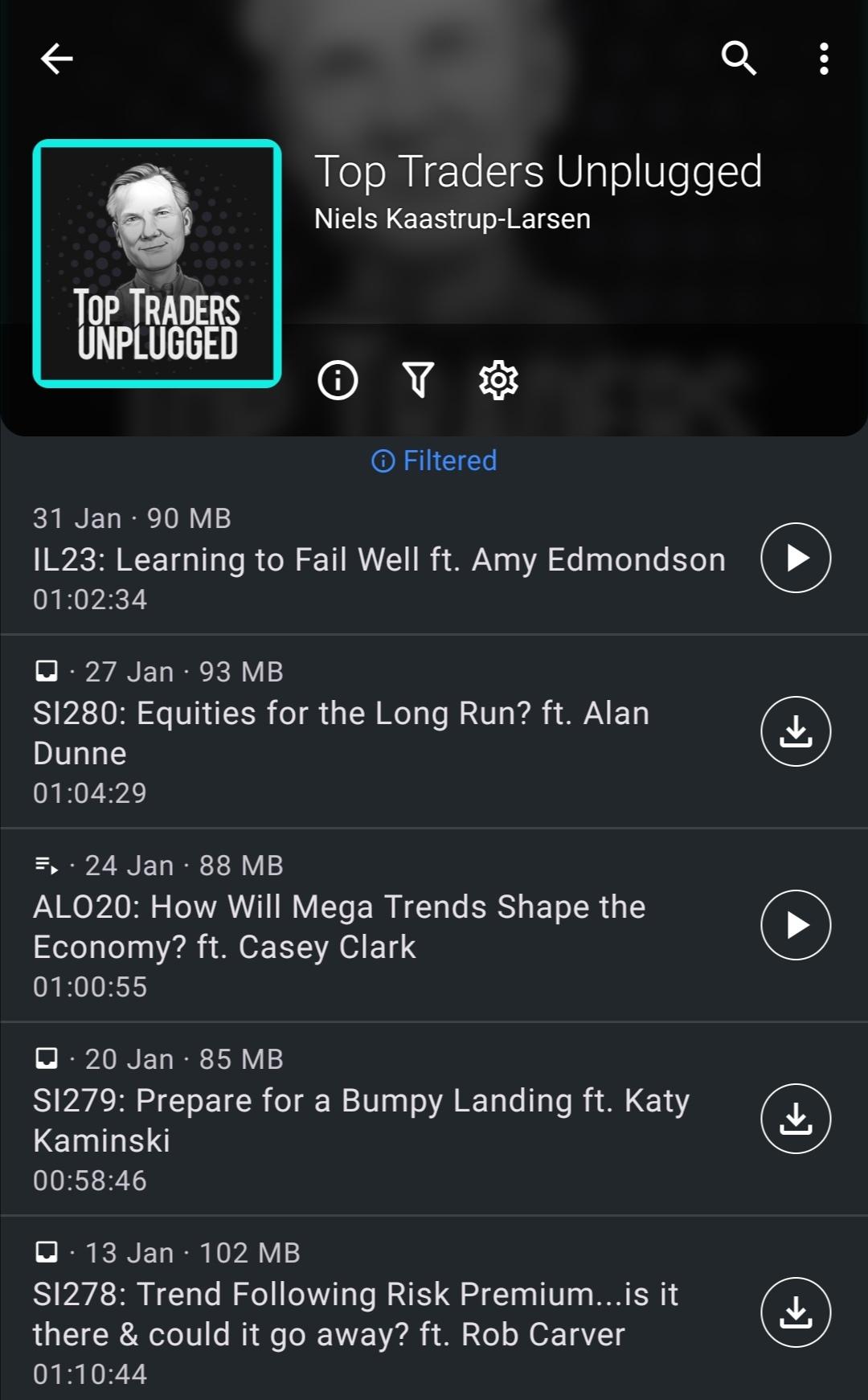Show podcast info
The height and width of the screenshot is (1400, 868).
(x=338, y=380)
